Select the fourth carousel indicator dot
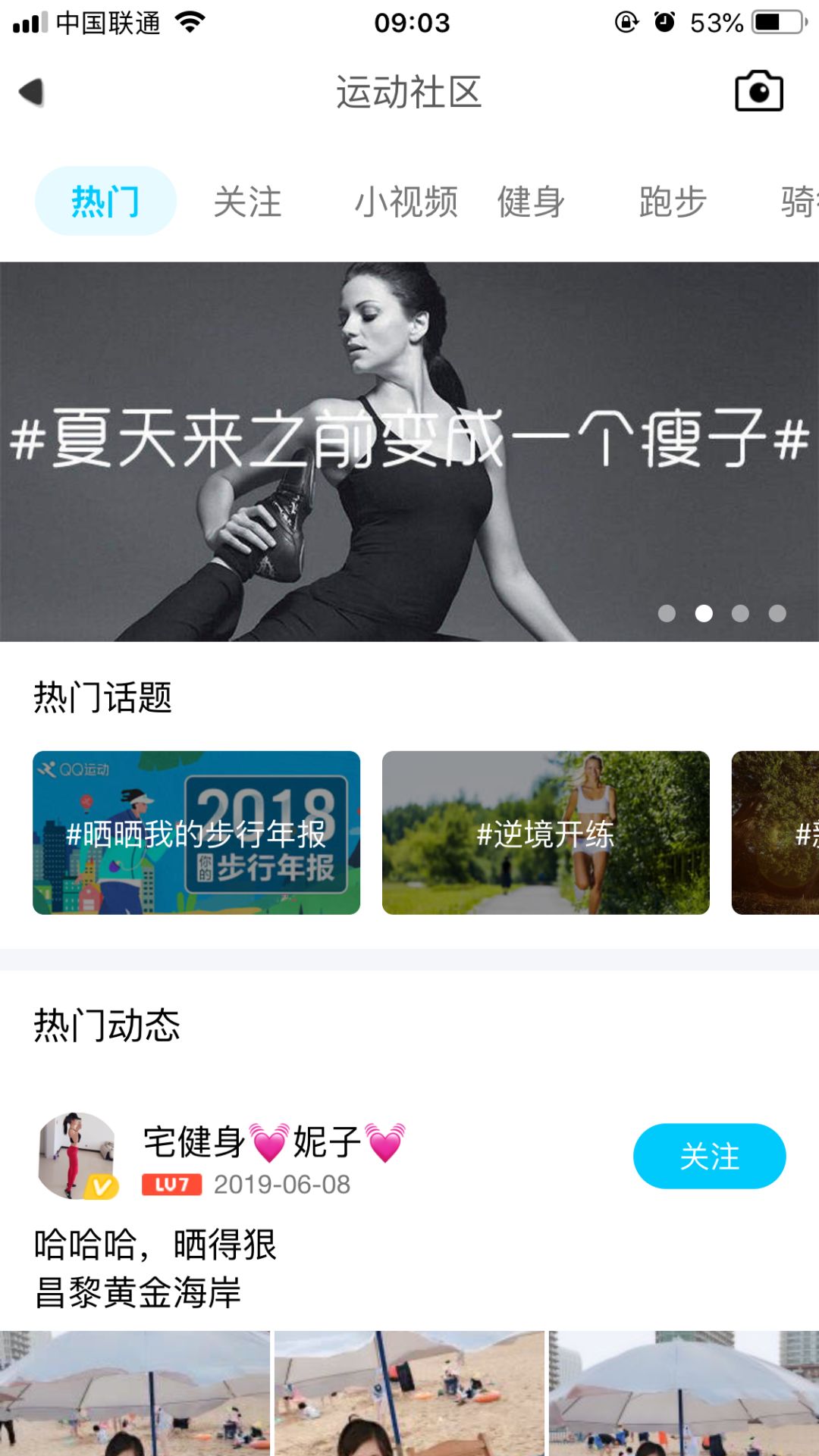The height and width of the screenshot is (1456, 819). click(777, 612)
